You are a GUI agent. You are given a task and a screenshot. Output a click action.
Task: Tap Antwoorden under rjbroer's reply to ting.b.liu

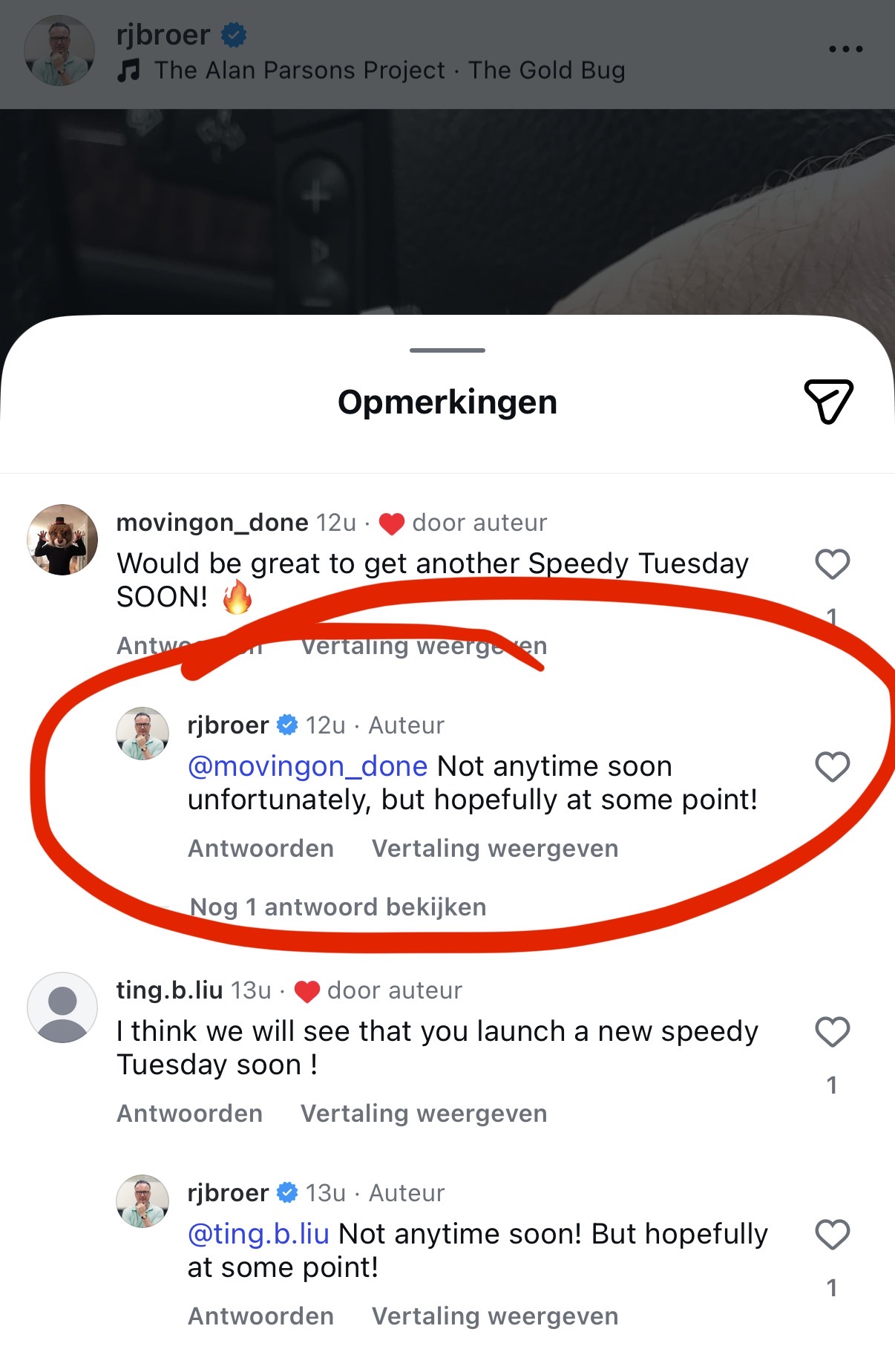point(260,1316)
